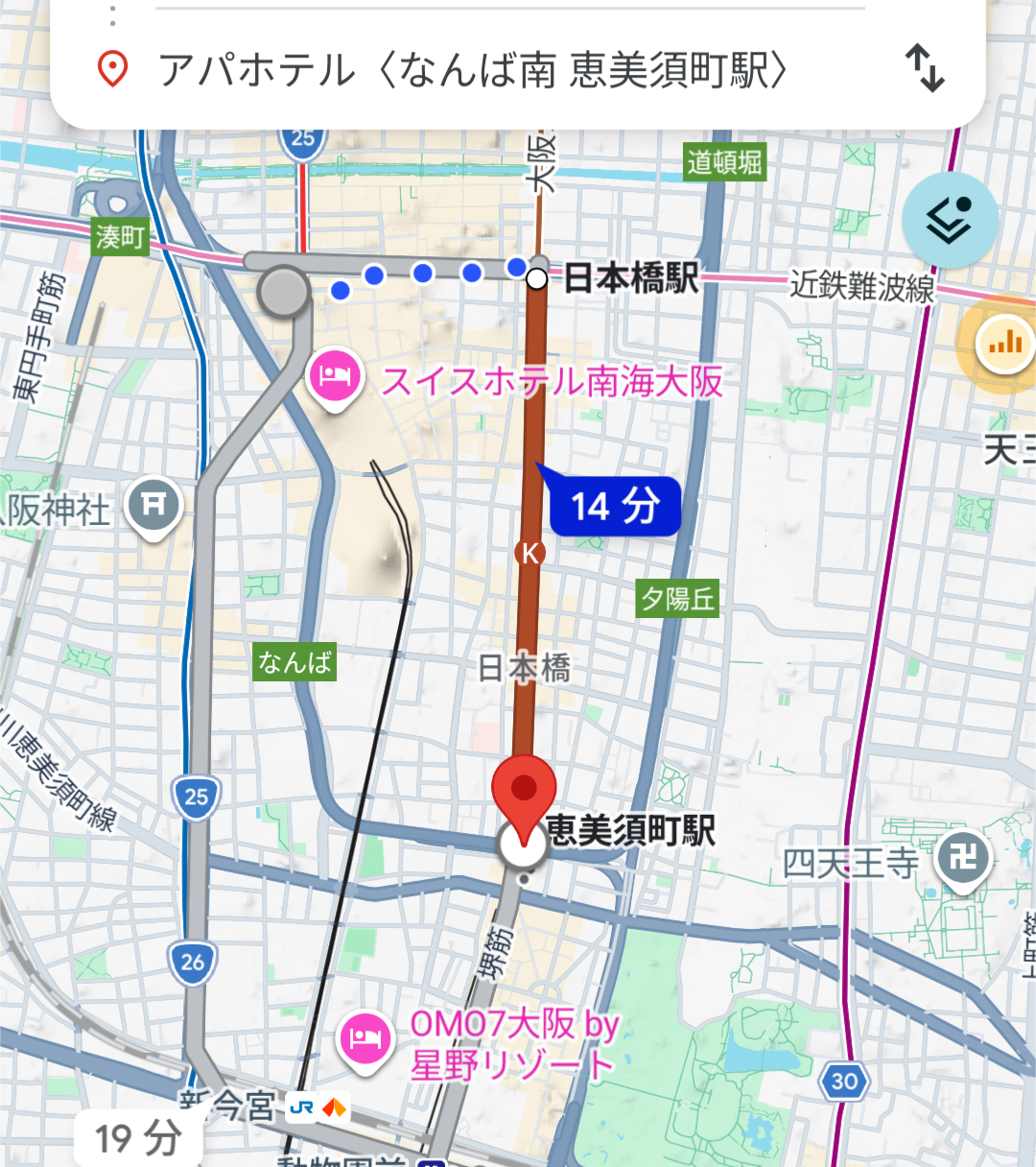Open the orange busyness chart marker

(1004, 344)
